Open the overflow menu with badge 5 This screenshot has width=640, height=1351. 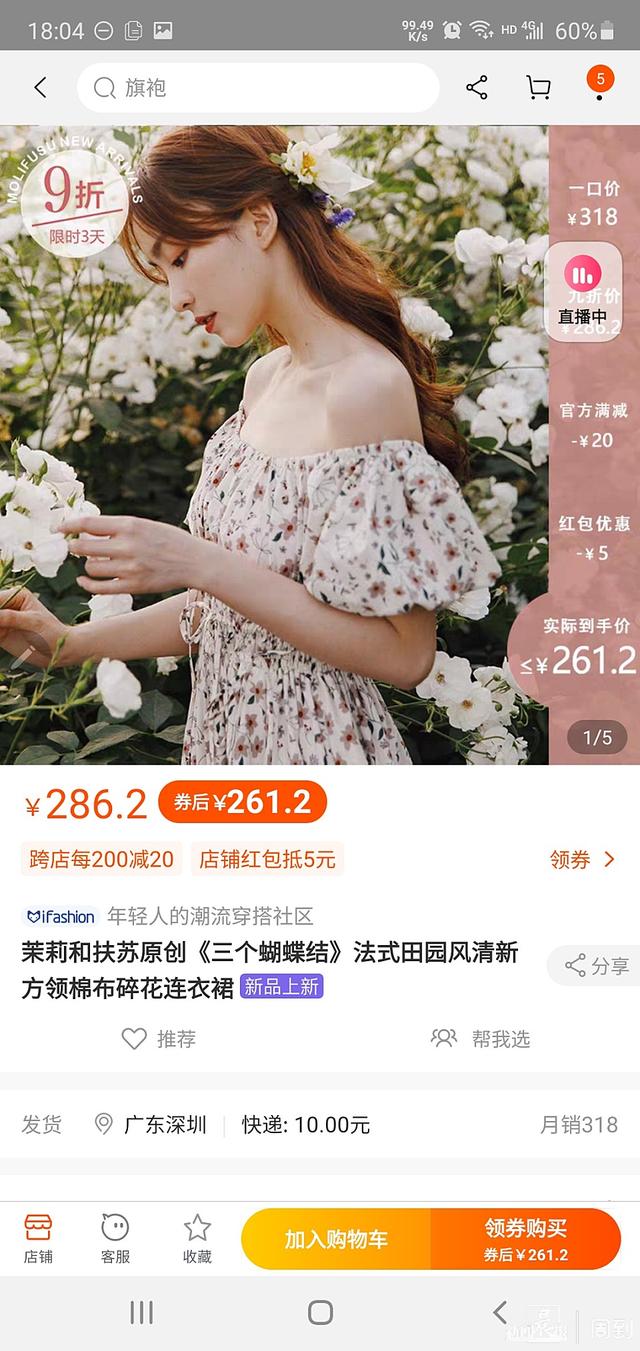(599, 86)
